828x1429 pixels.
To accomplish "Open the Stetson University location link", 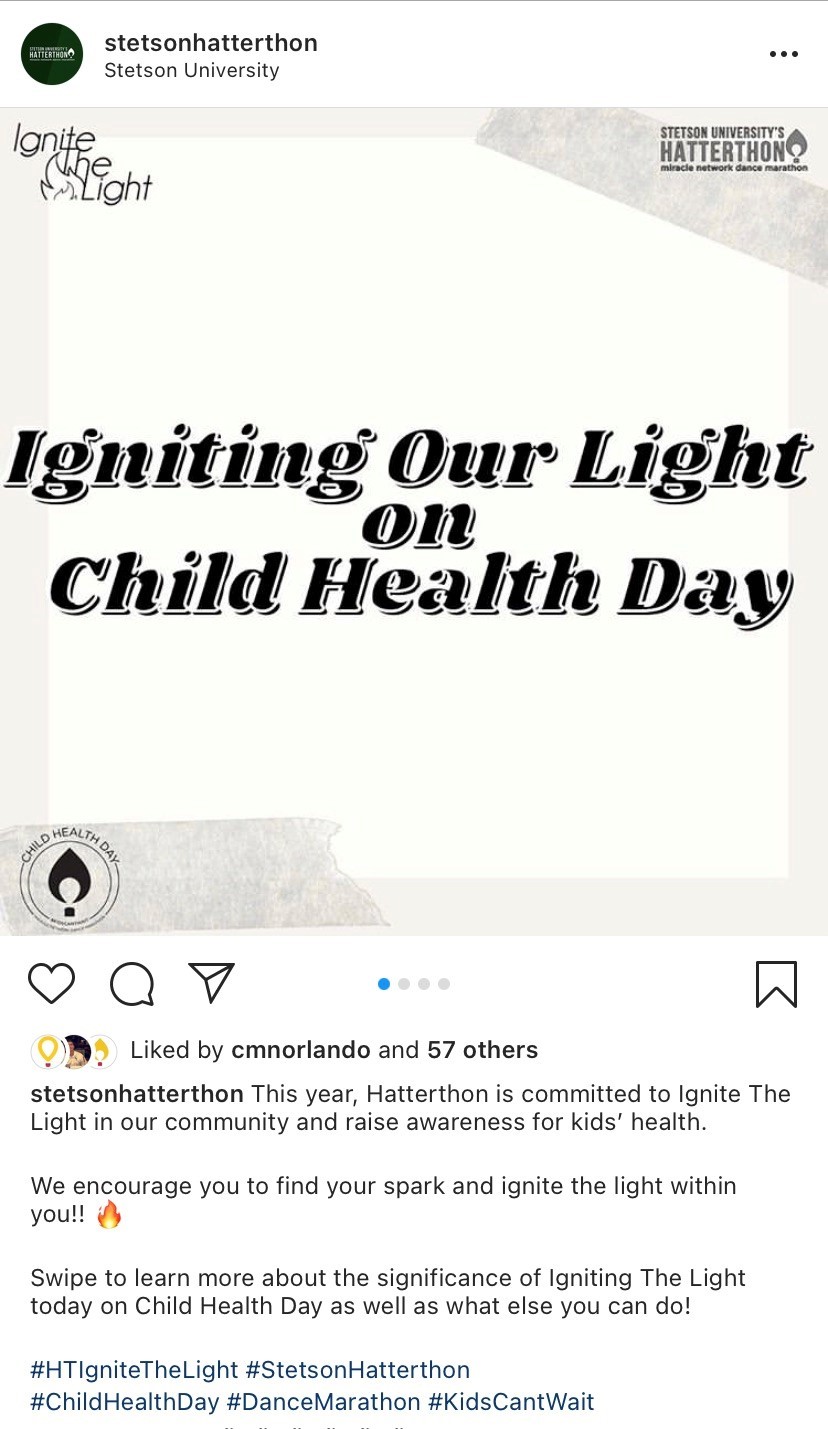I will pyautogui.click(x=192, y=71).
